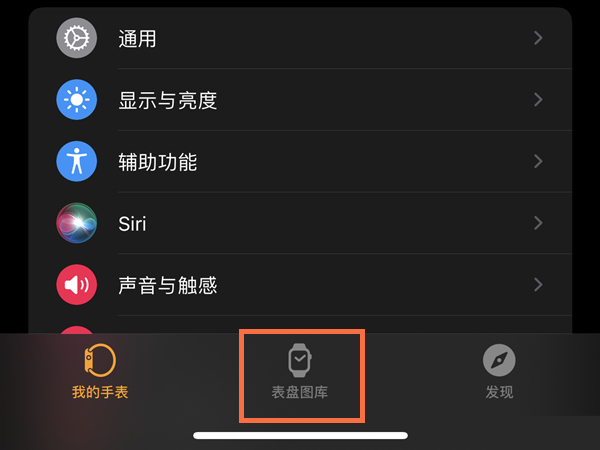Go to 辅助功能 settings
The width and height of the screenshot is (600, 450).
(x=300, y=161)
